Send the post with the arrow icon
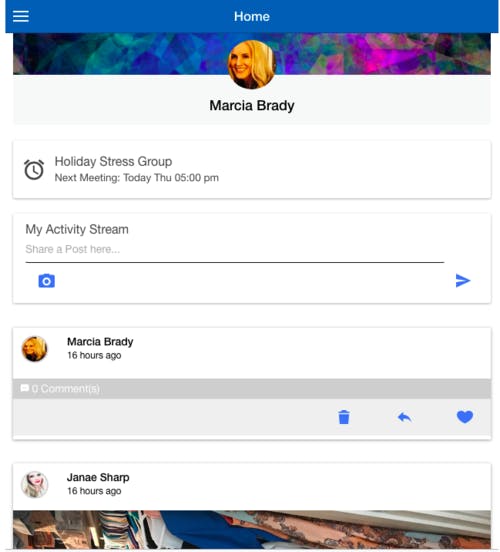Viewport: 500px width, 552px height. point(463,281)
